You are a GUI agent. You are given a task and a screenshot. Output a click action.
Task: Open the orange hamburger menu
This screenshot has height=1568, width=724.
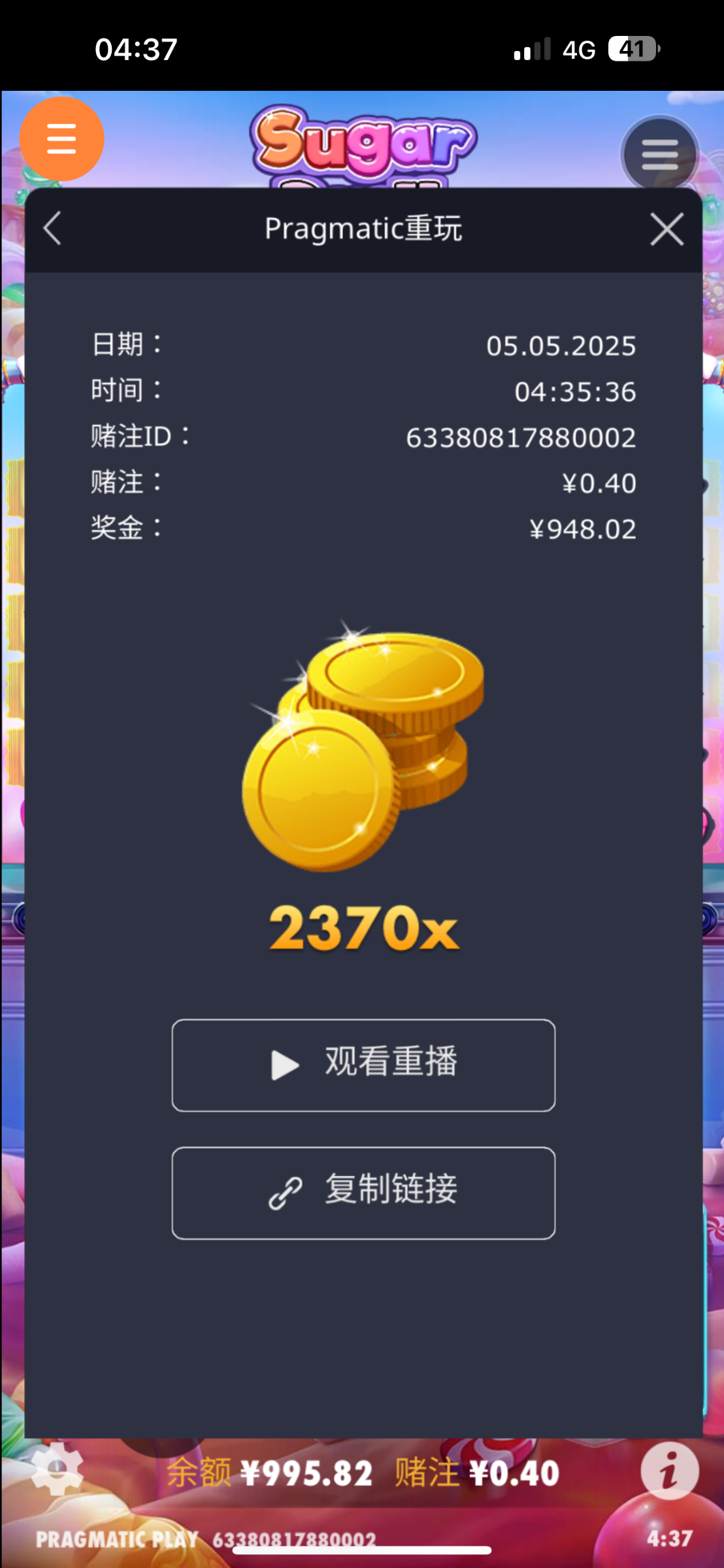[61, 139]
